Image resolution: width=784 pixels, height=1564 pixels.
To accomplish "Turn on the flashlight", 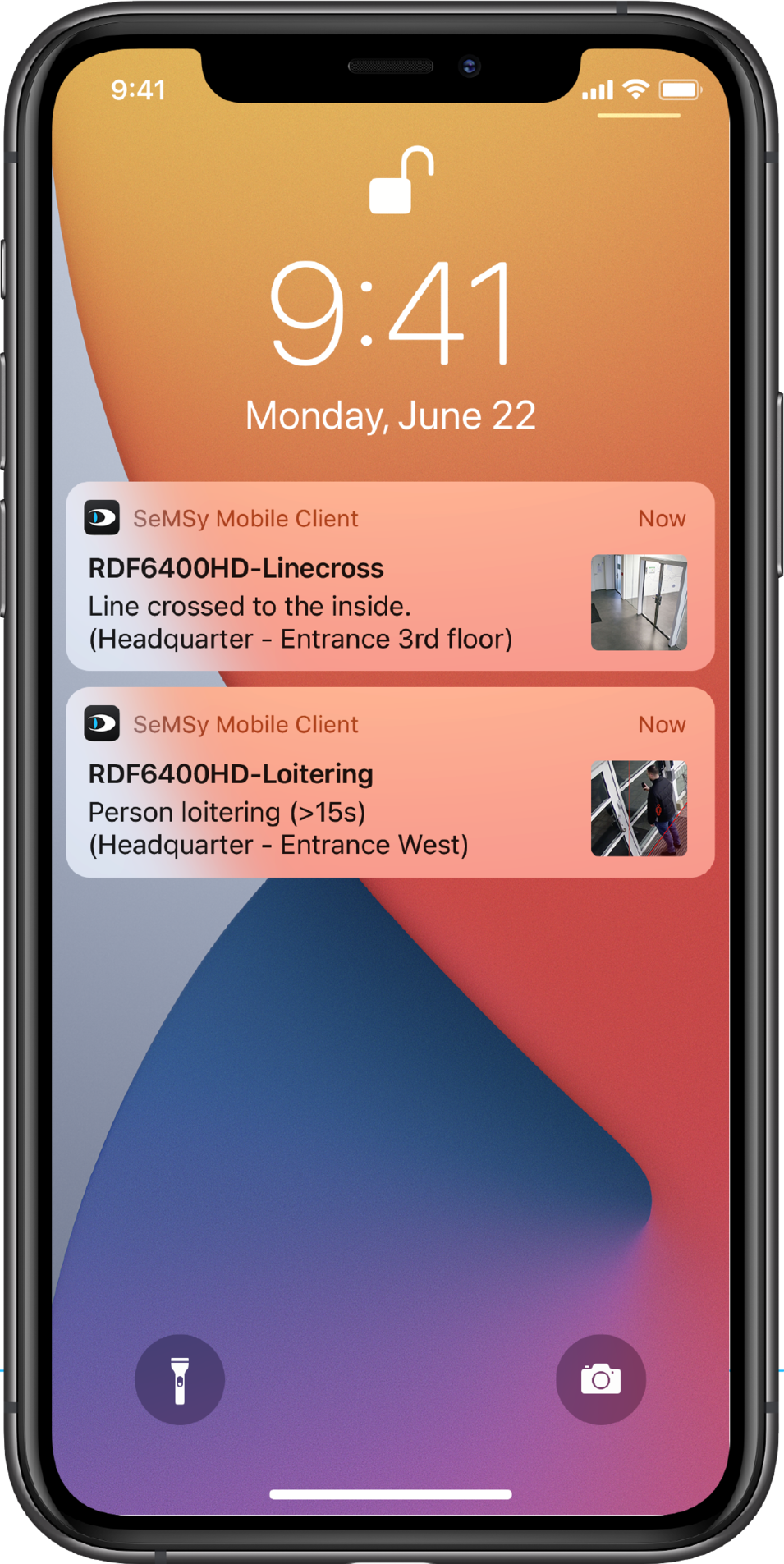I will coord(180,1379).
